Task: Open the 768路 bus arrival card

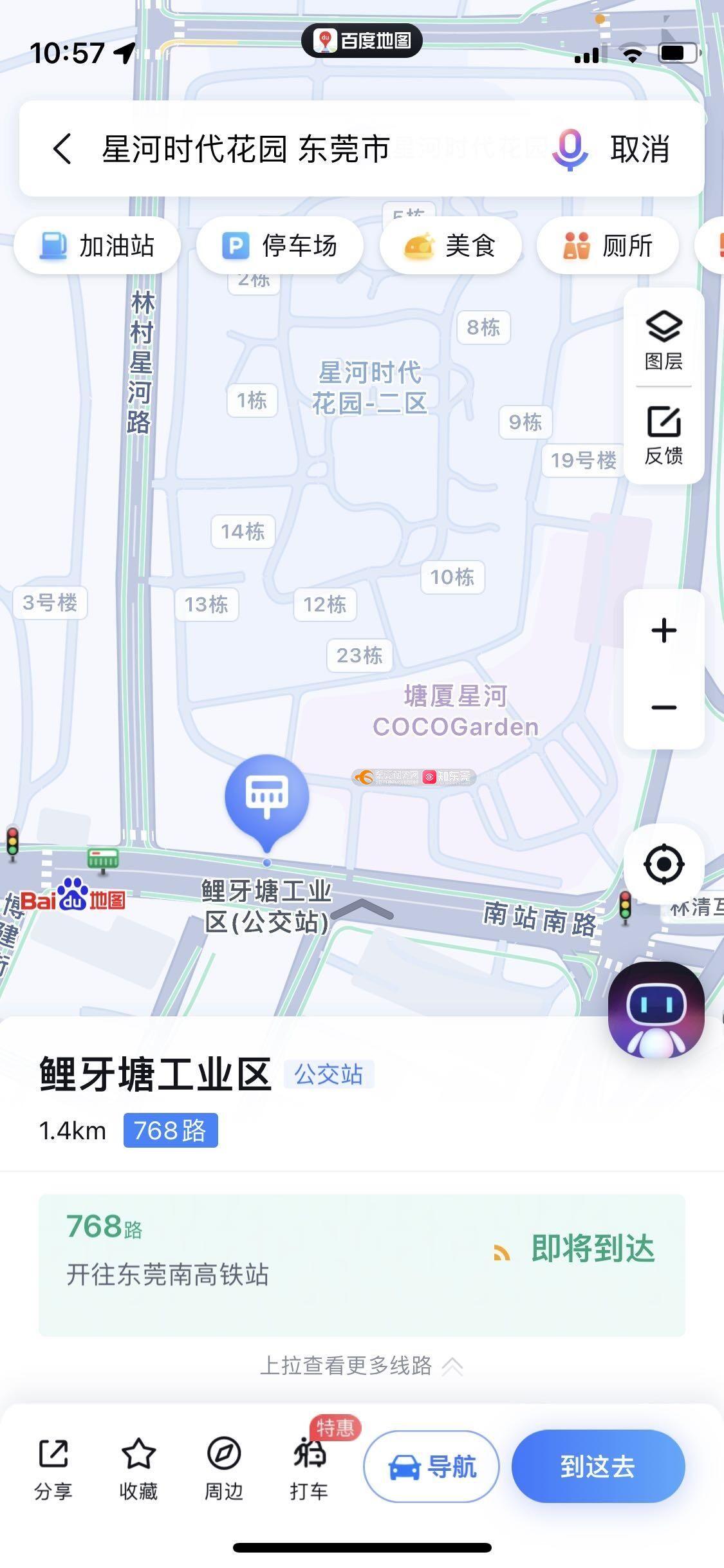Action: (362, 1264)
